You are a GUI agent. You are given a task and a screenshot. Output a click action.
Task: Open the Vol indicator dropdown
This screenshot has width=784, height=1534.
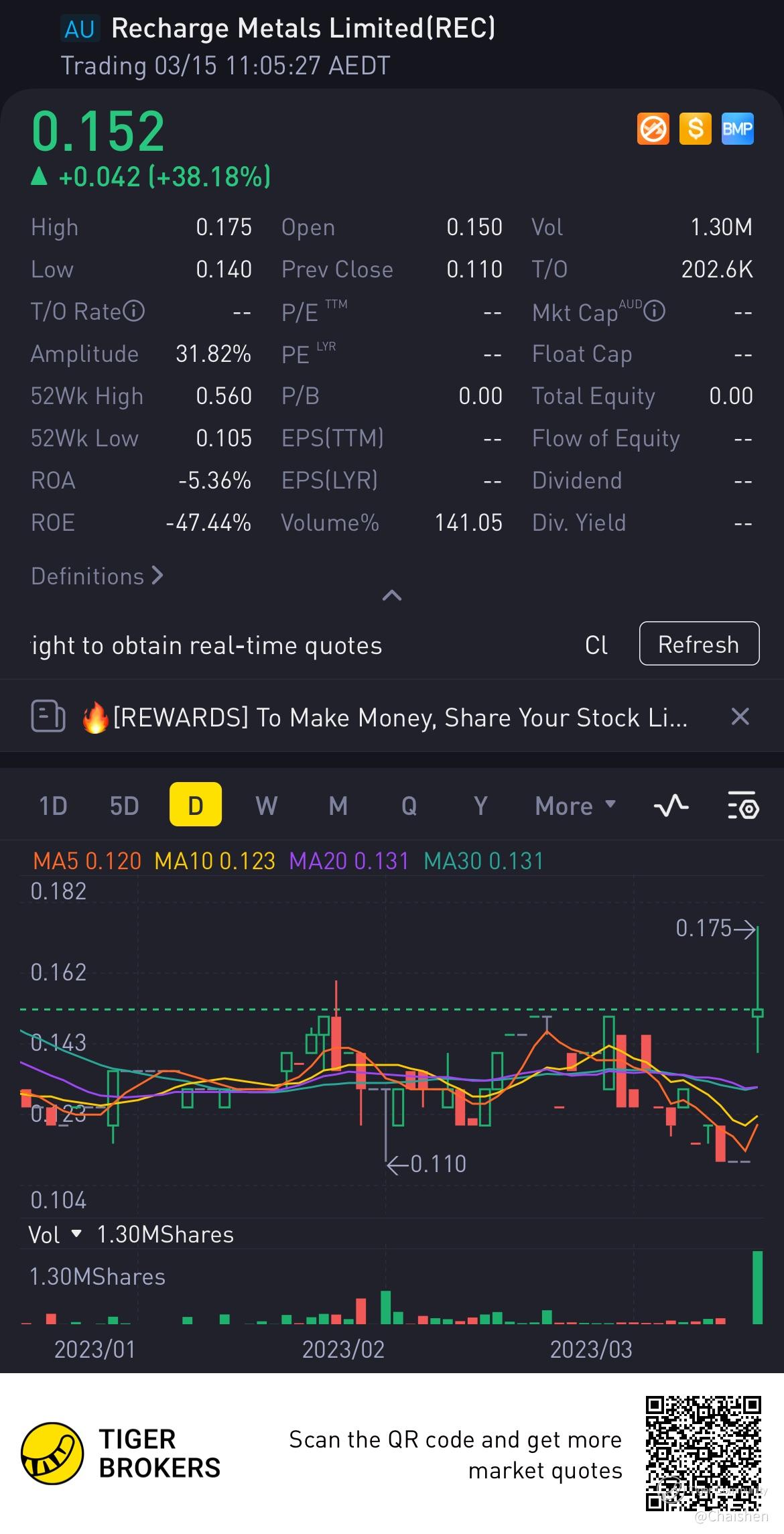(55, 1234)
